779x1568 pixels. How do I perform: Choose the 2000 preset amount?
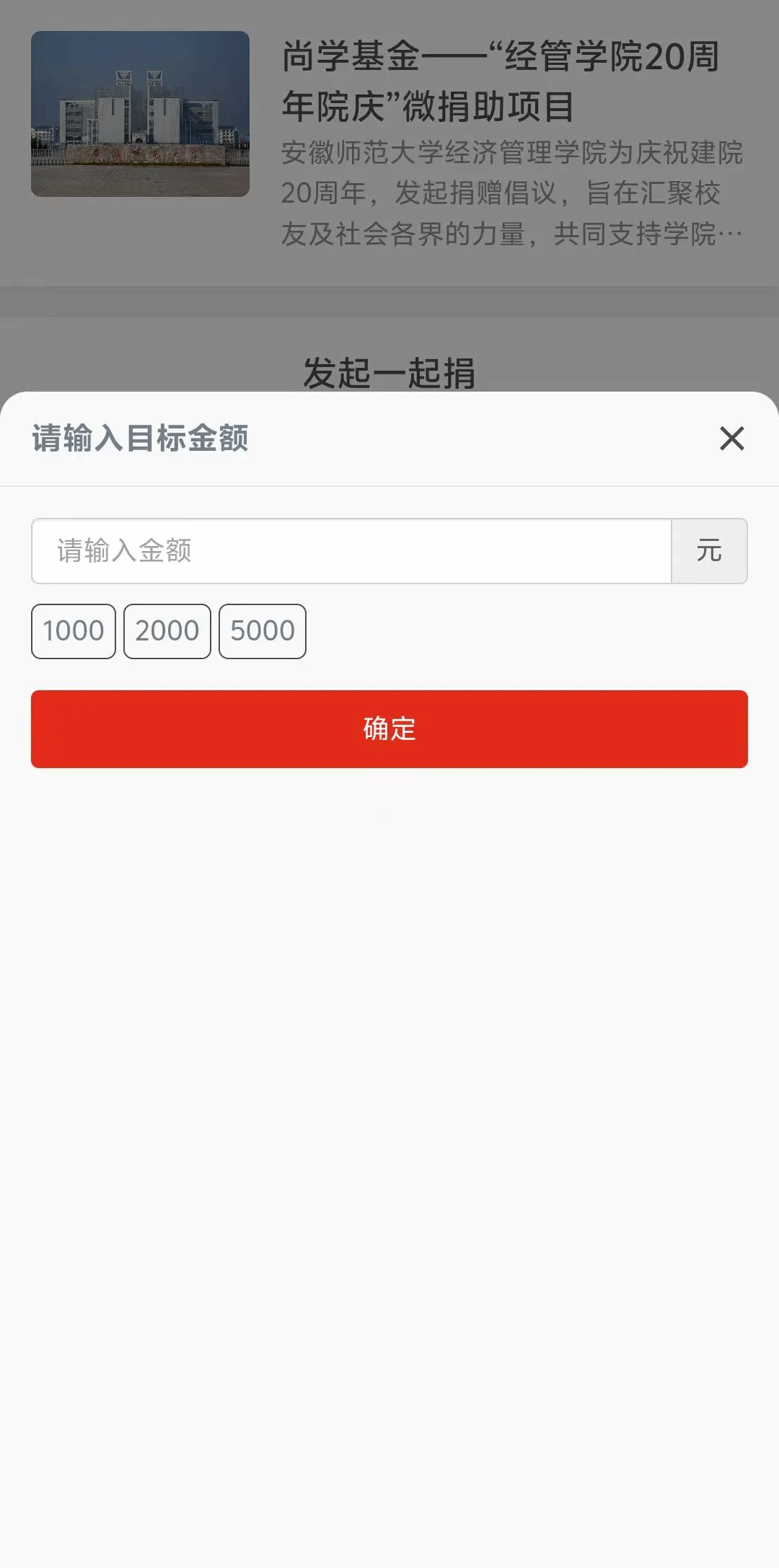click(167, 631)
